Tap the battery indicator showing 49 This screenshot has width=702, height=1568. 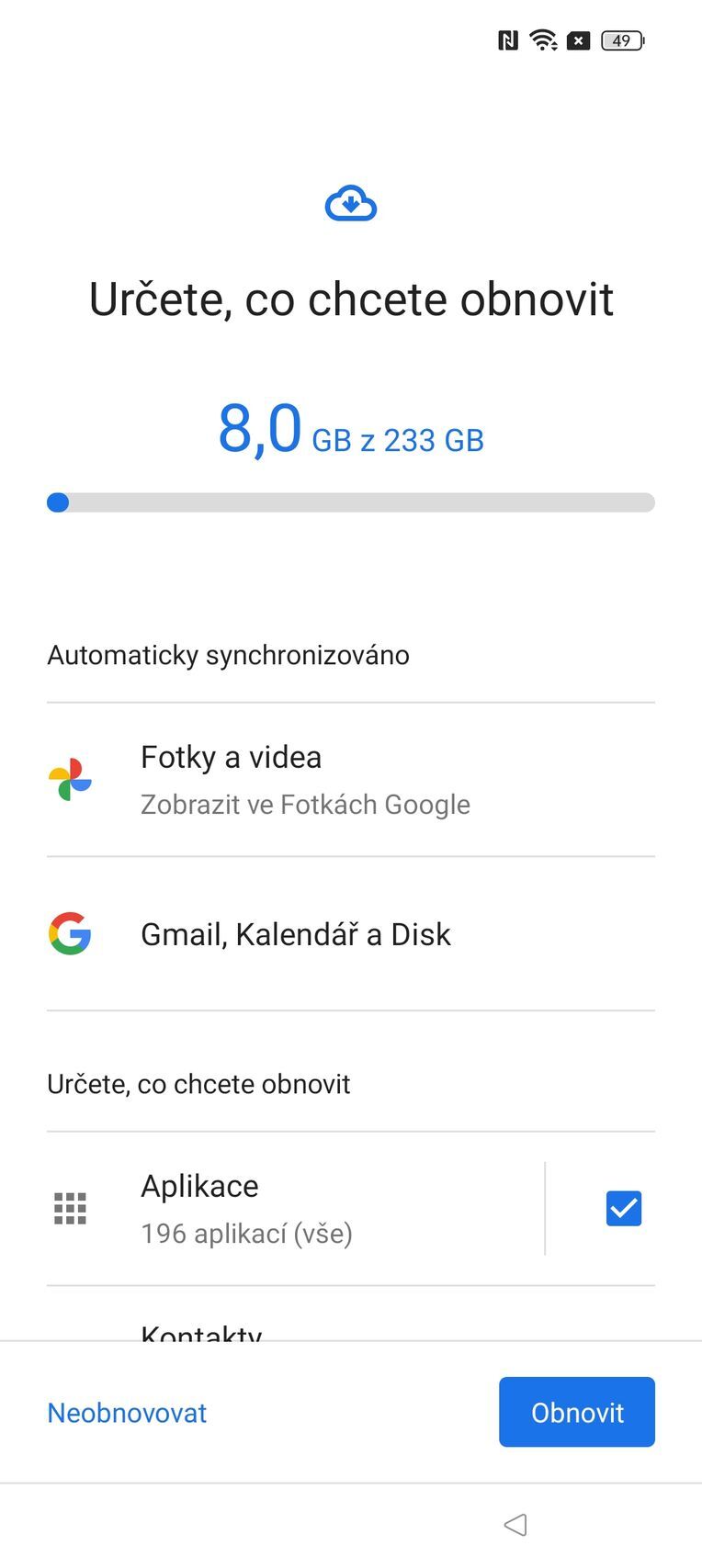620,40
